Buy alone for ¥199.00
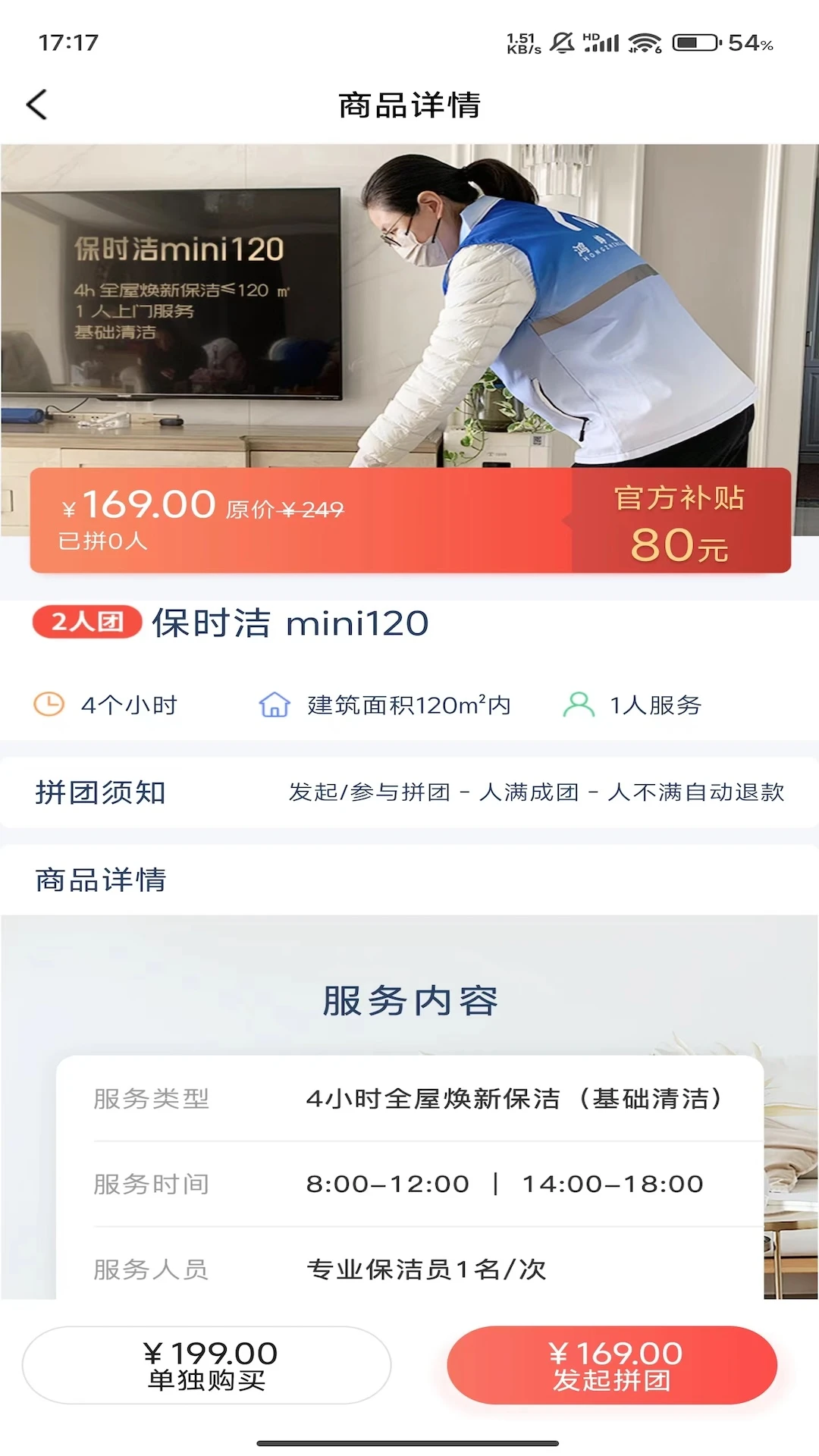Viewport: 819px width, 1456px height. point(206,1365)
